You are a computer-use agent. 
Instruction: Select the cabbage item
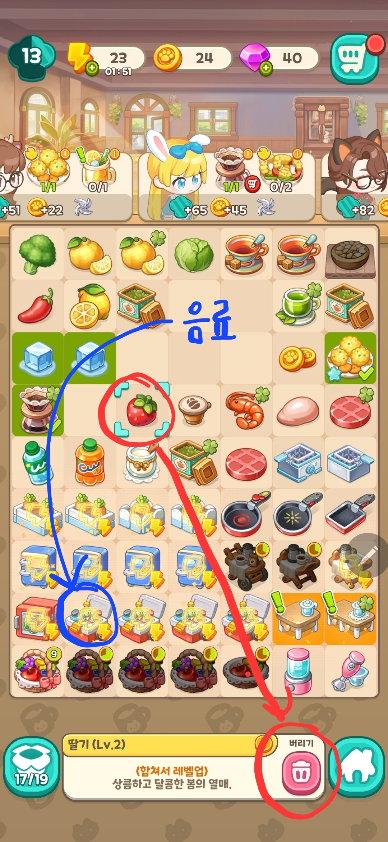pos(194,253)
